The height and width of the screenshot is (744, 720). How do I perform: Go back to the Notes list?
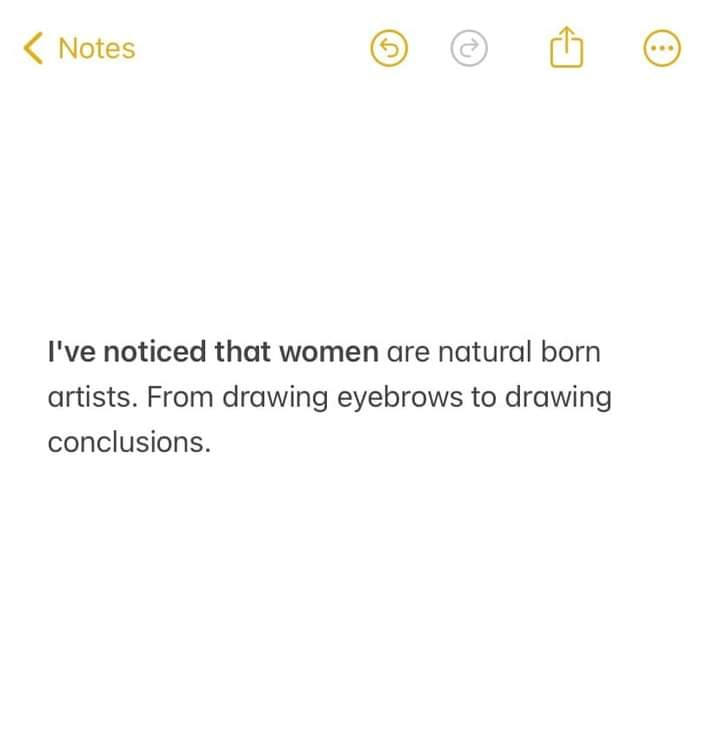[79, 48]
